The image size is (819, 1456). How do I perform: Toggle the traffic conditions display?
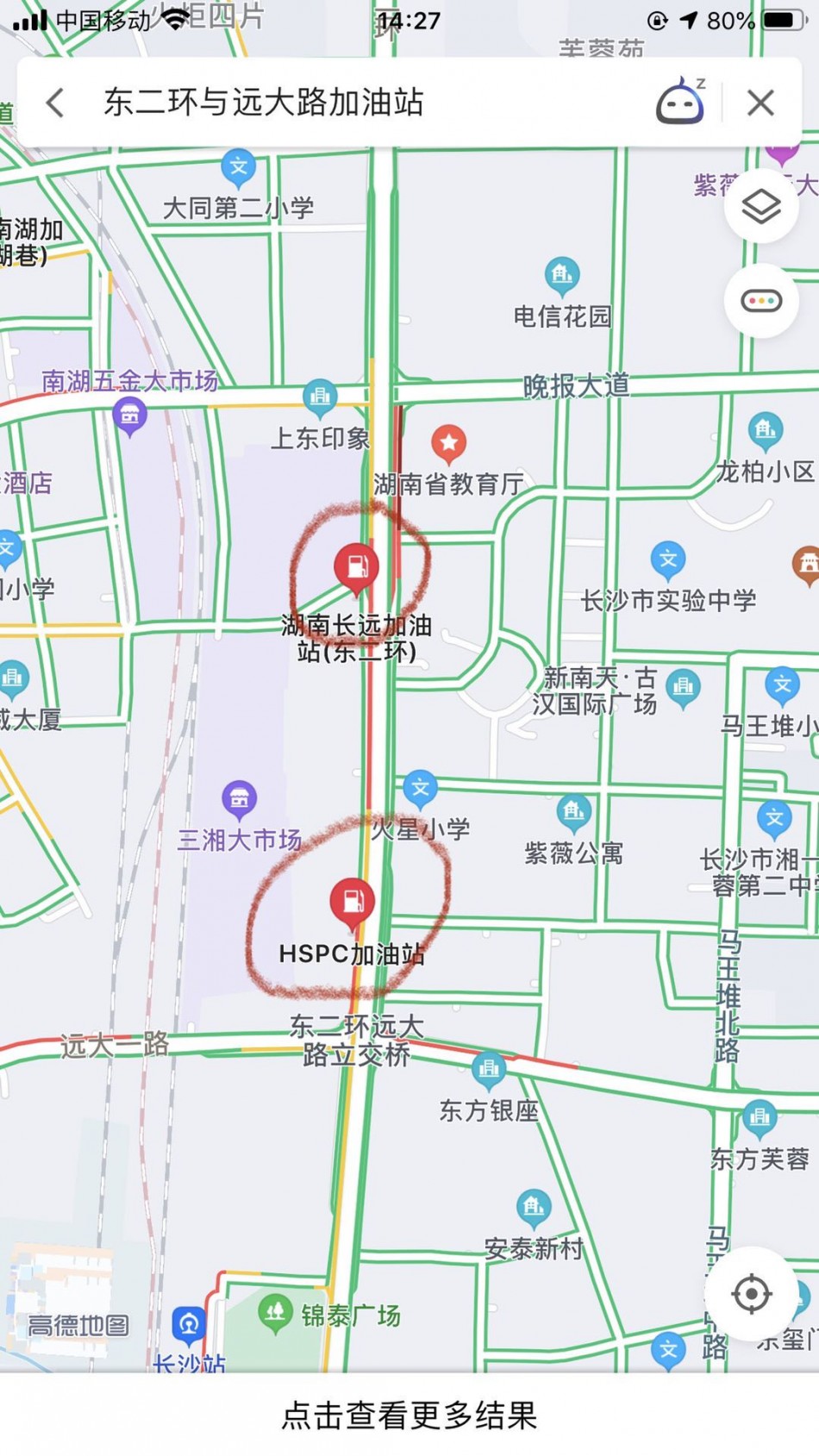coord(760,301)
